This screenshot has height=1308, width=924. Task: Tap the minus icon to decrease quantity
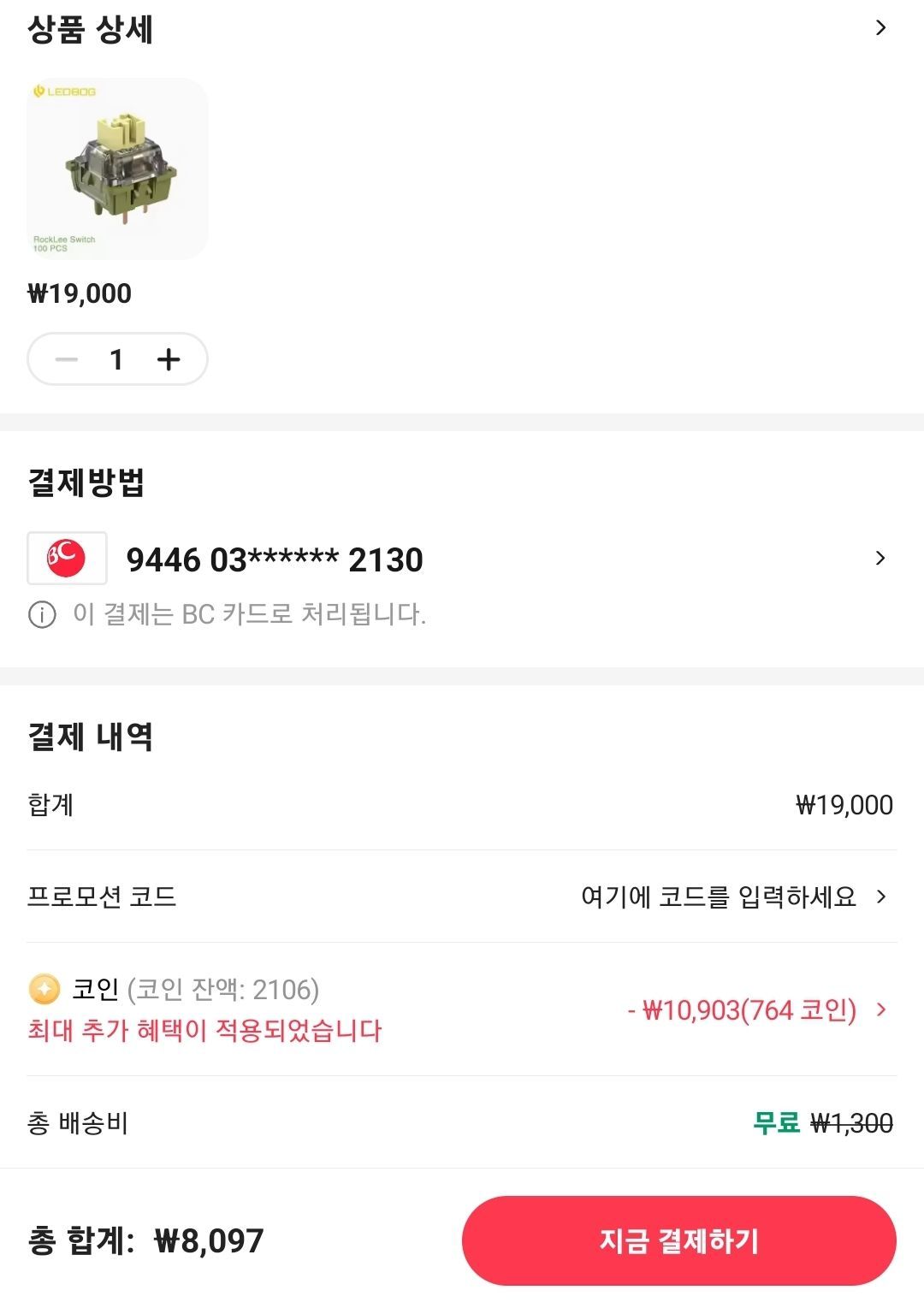pos(67,358)
